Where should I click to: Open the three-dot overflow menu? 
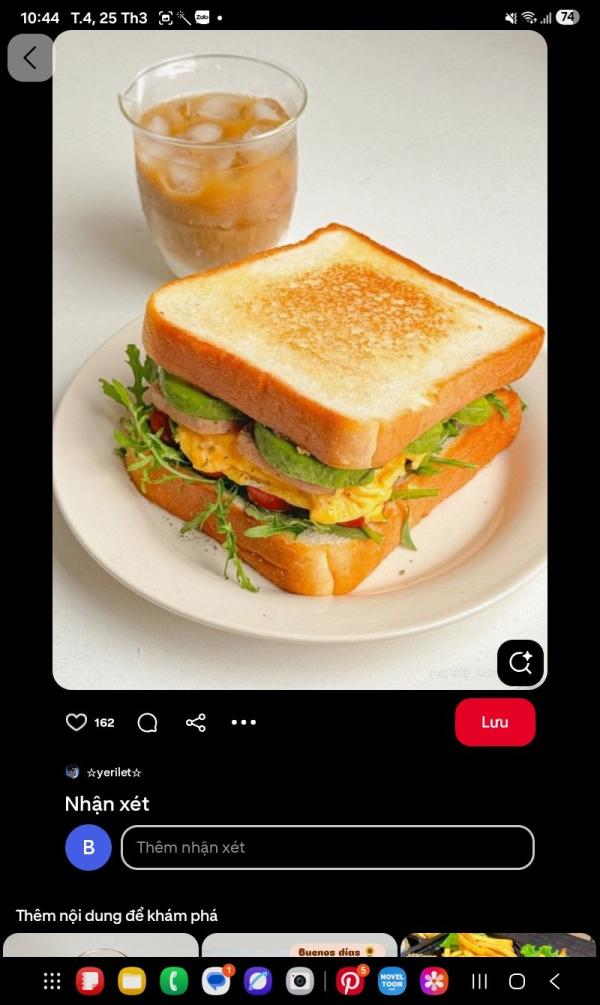[244, 722]
